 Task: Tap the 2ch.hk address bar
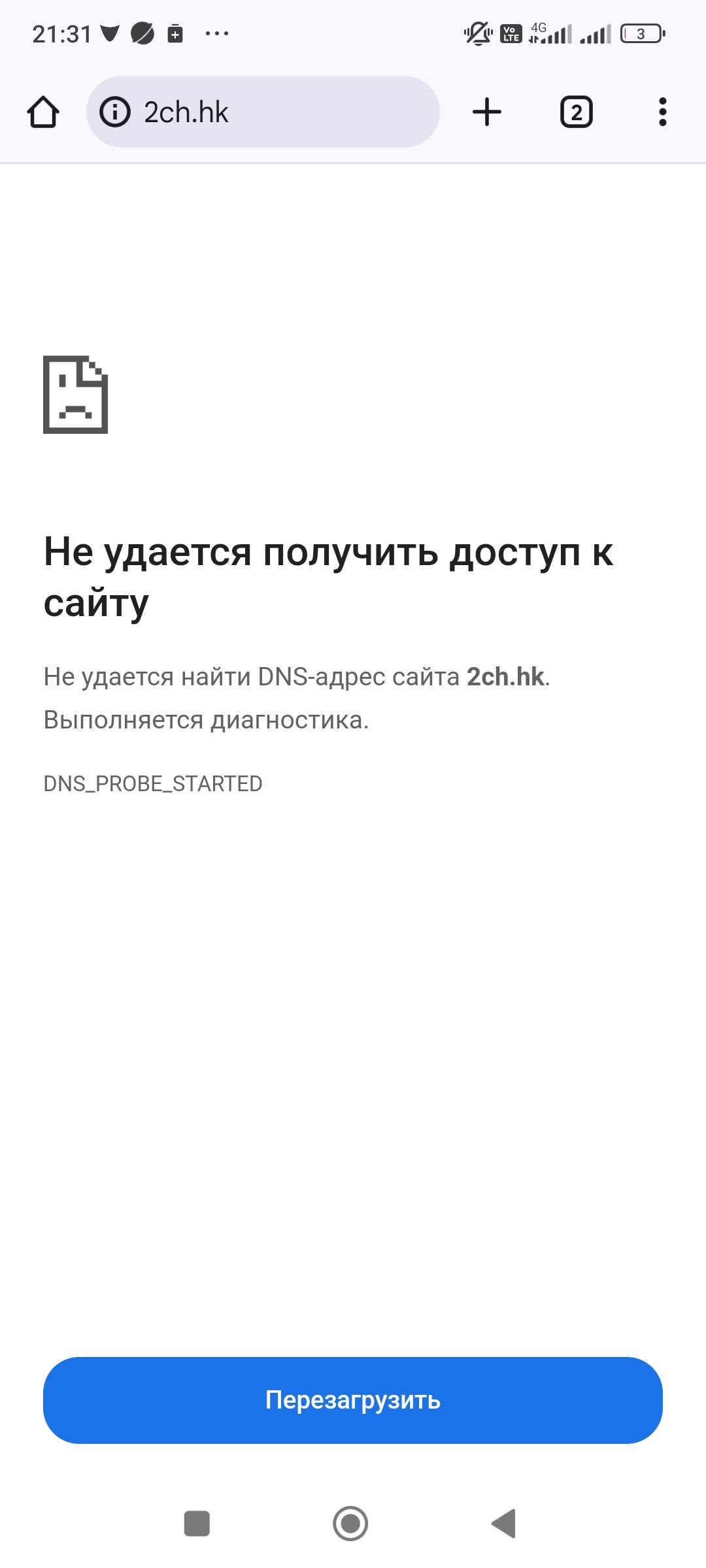coord(263,112)
